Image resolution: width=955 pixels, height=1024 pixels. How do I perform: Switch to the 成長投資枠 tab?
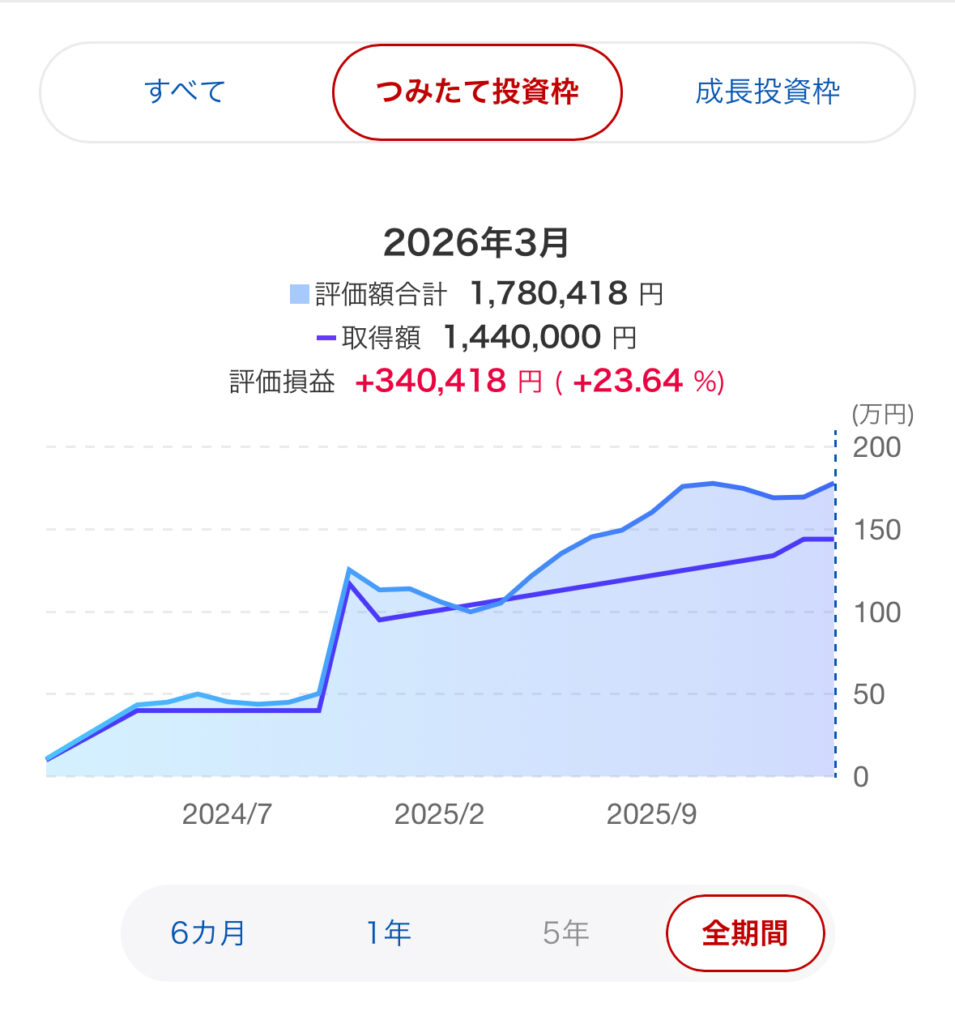767,92
